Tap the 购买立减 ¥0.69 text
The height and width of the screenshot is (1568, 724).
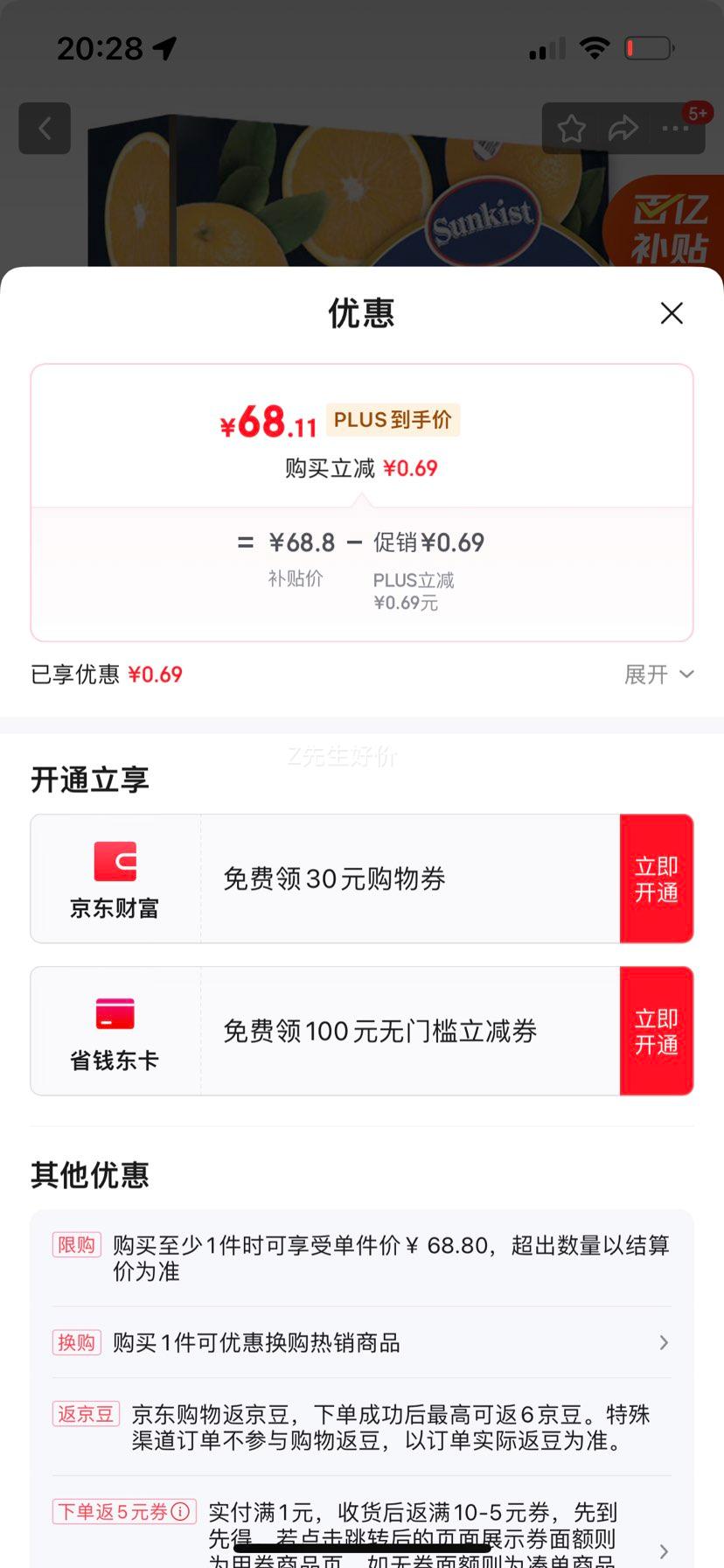(x=362, y=468)
